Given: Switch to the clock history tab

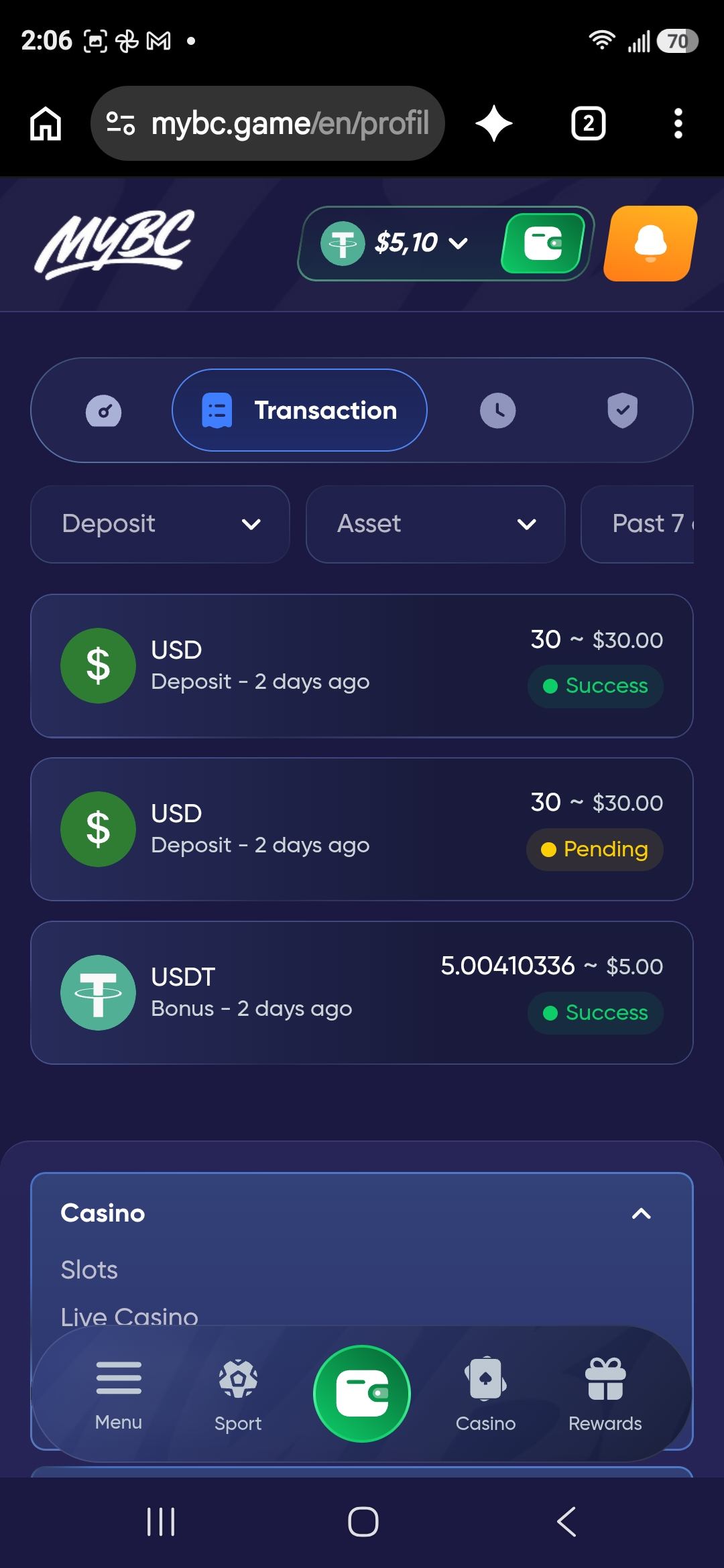Looking at the screenshot, I should 497,410.
